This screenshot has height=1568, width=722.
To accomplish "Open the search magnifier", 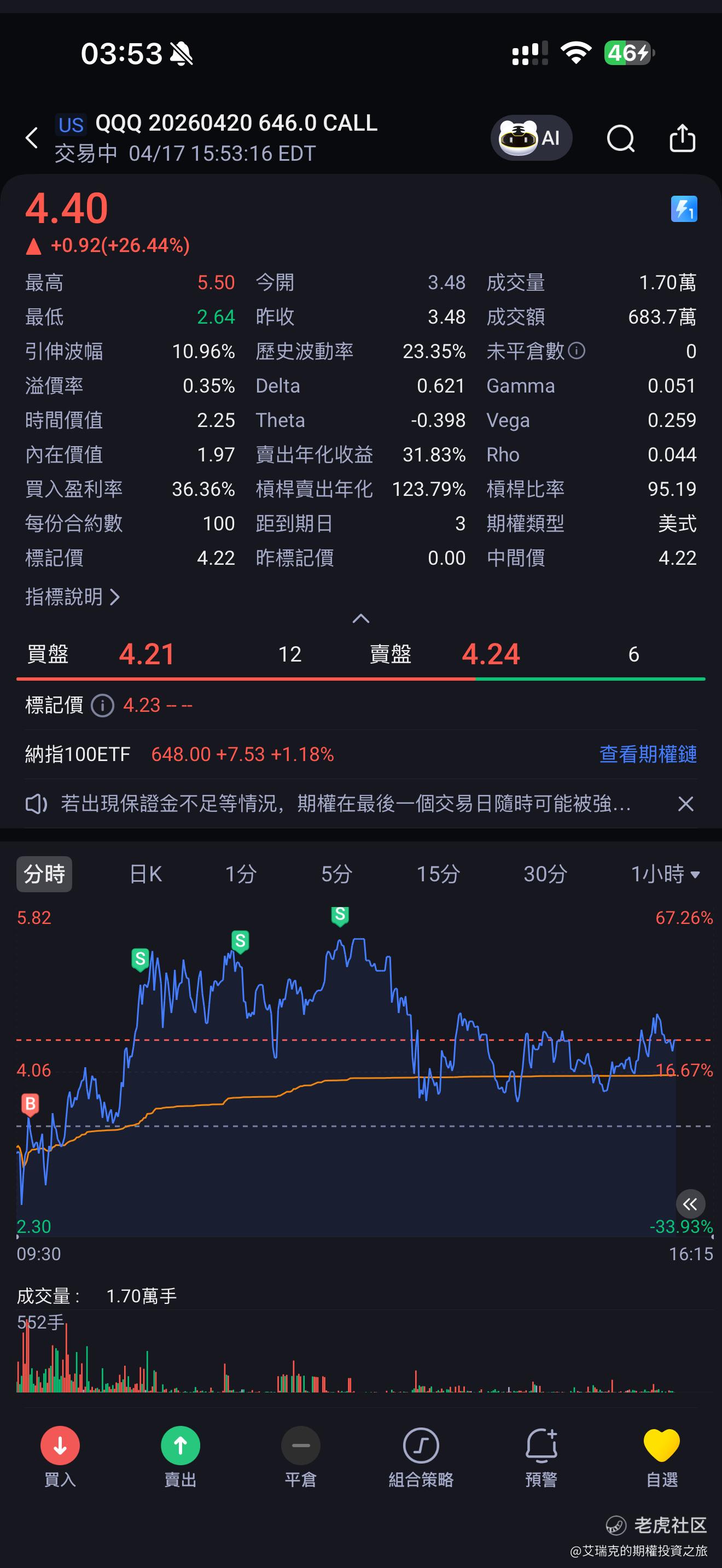I will (x=620, y=139).
